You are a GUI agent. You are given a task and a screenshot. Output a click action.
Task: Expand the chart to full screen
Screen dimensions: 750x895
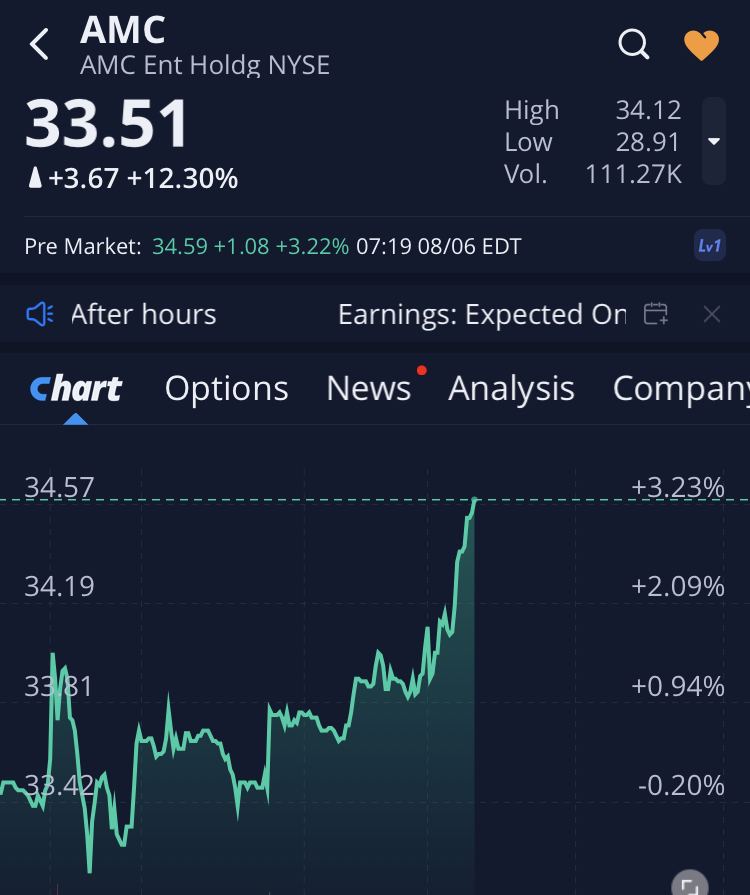pyautogui.click(x=689, y=884)
